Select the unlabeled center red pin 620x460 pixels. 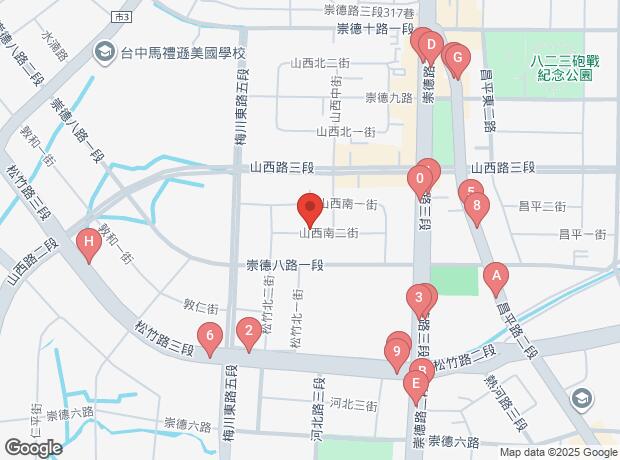[309, 210]
